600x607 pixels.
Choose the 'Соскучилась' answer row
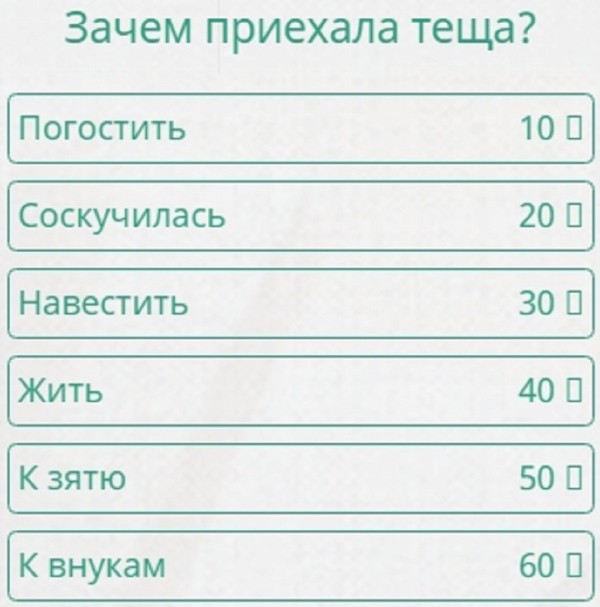(300, 215)
